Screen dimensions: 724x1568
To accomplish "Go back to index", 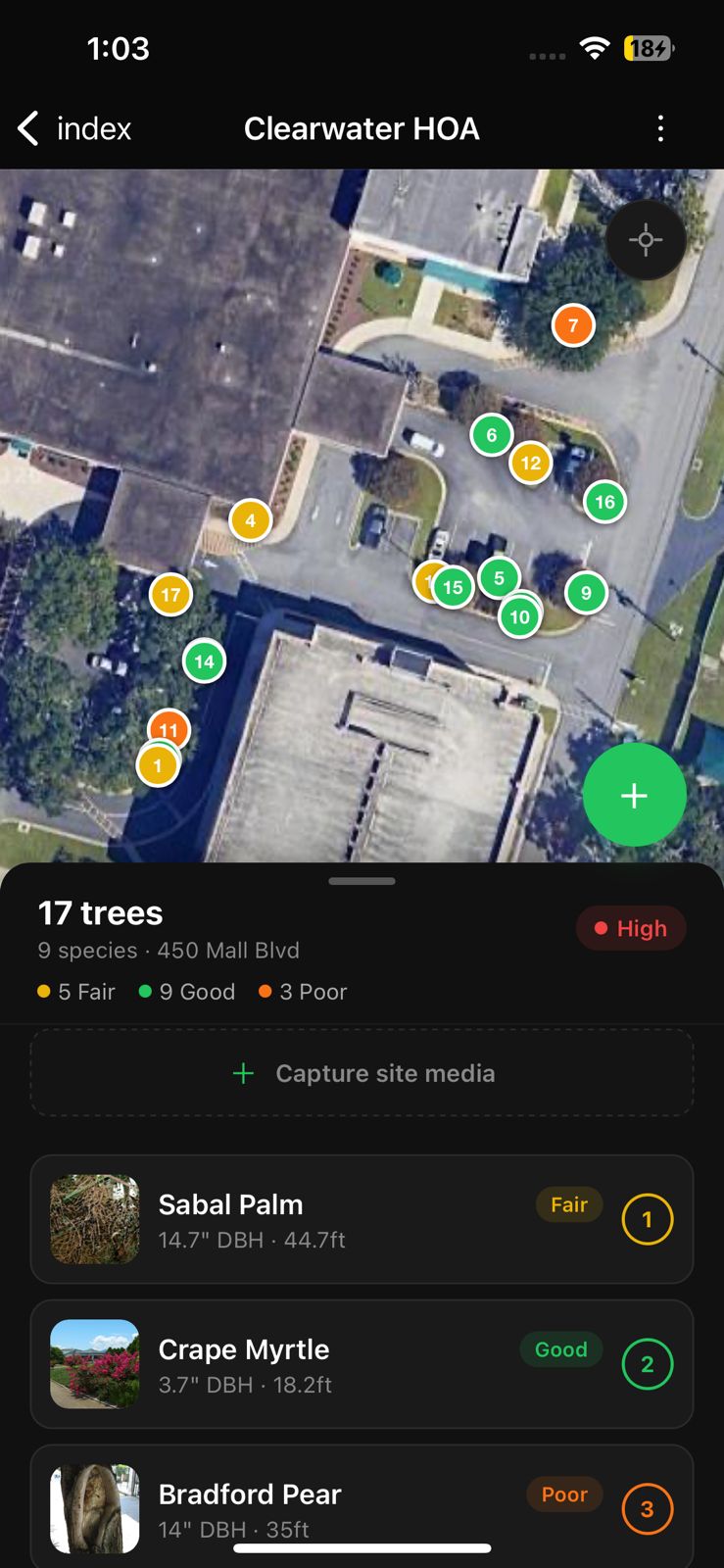I will tap(73, 128).
